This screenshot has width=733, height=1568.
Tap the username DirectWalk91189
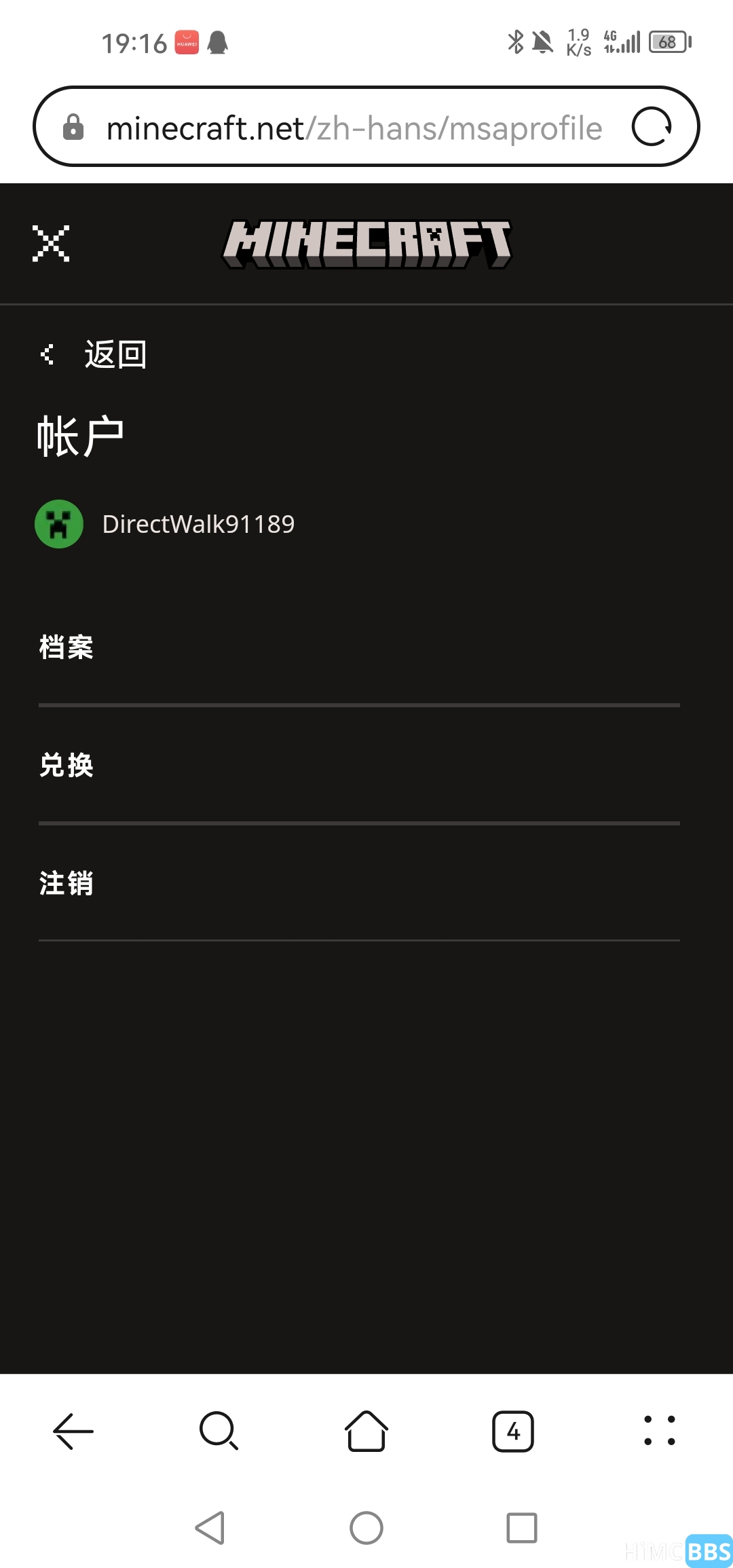pyautogui.click(x=199, y=523)
